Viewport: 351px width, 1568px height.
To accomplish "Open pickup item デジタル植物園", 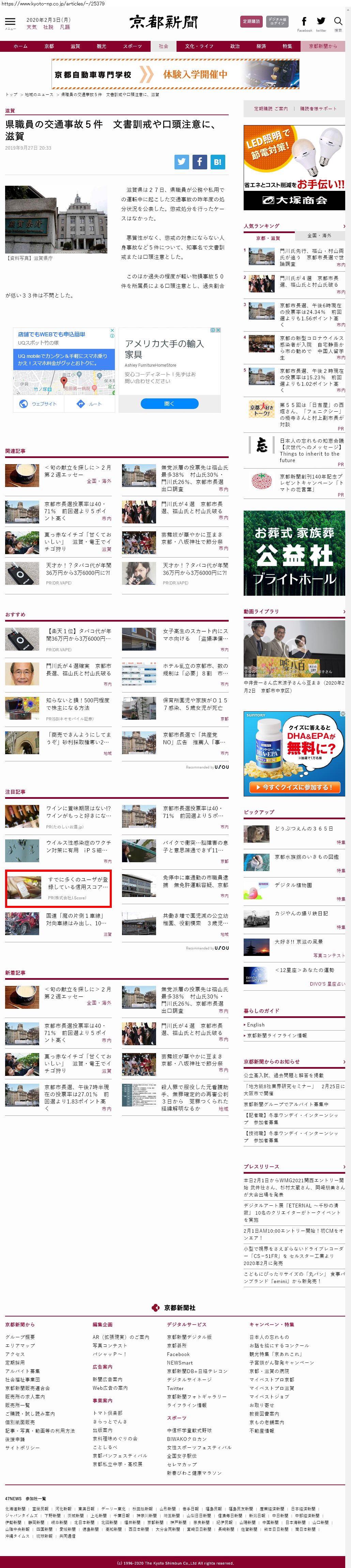I will [293, 885].
